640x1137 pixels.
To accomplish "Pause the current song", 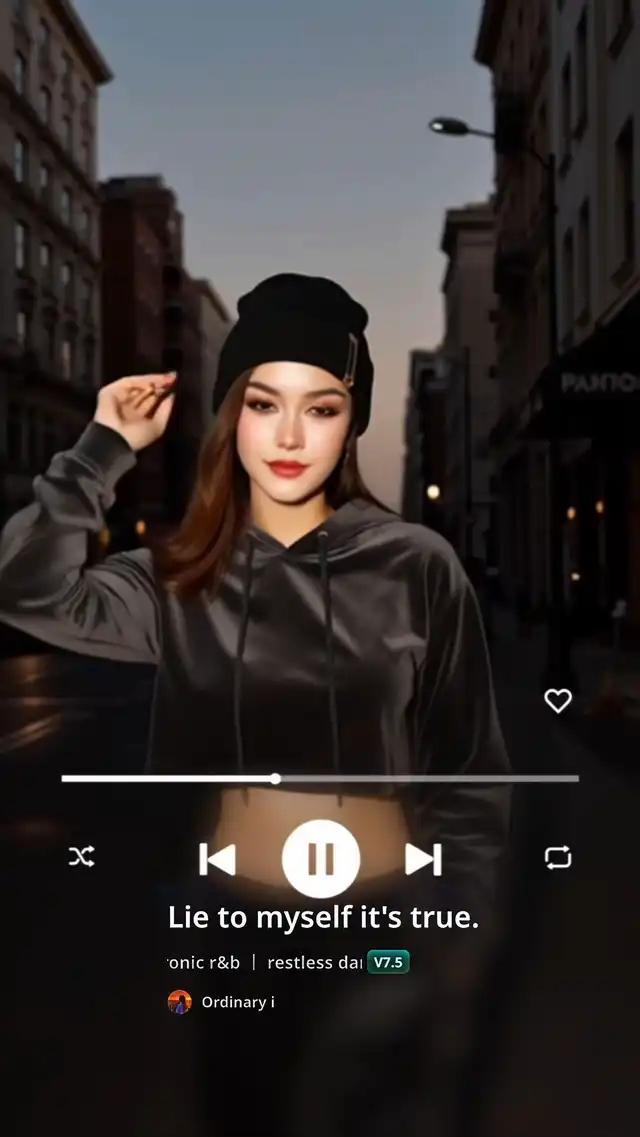I will point(320,858).
